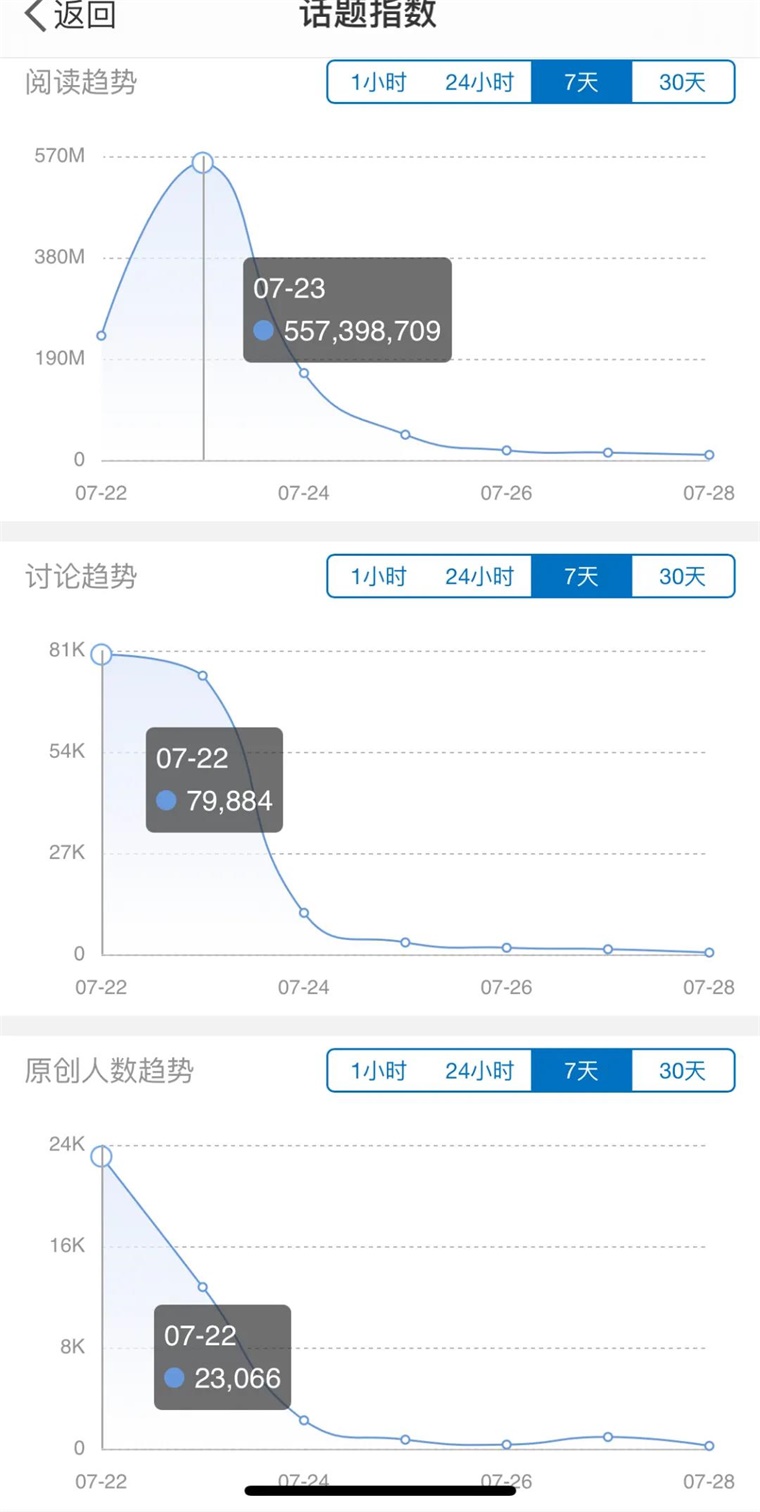Show 30天 range for 讨论趋势
Viewport: 760px width, 1512px height.
click(683, 576)
